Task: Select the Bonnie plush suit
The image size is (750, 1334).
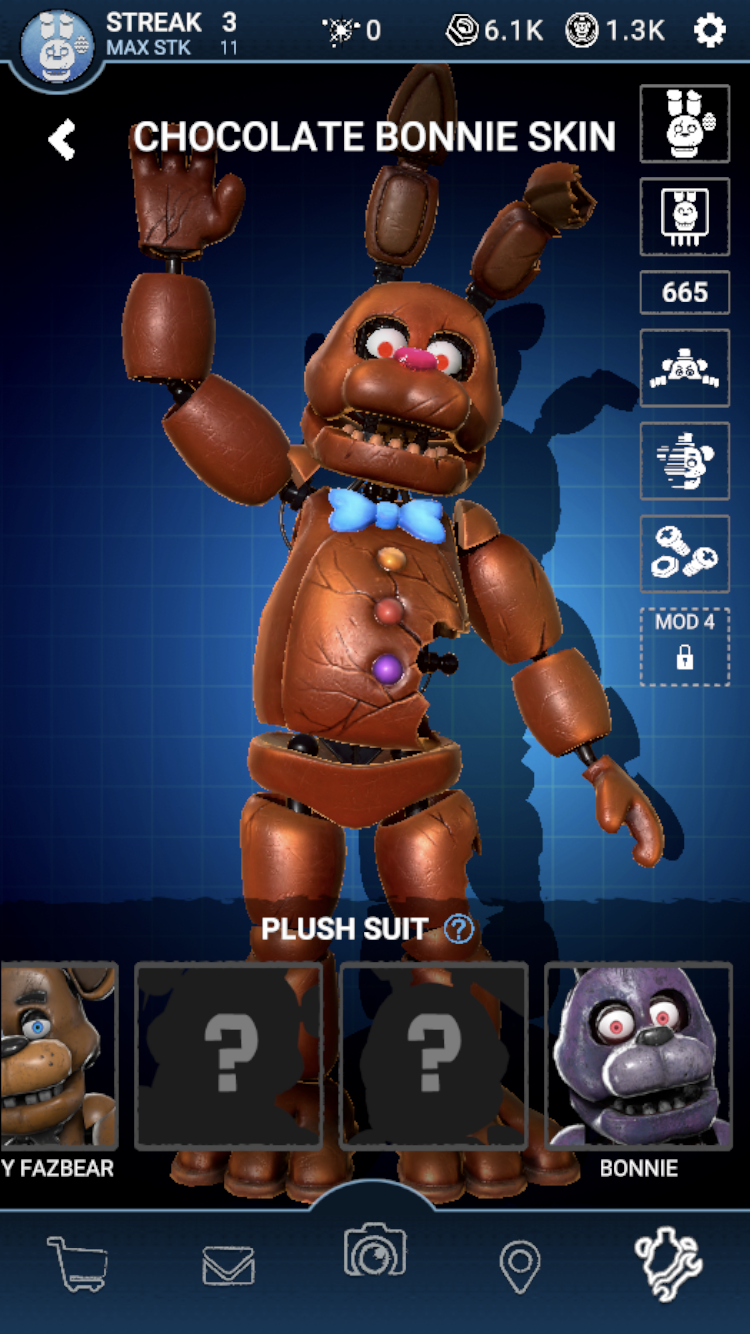Action: pos(638,1057)
